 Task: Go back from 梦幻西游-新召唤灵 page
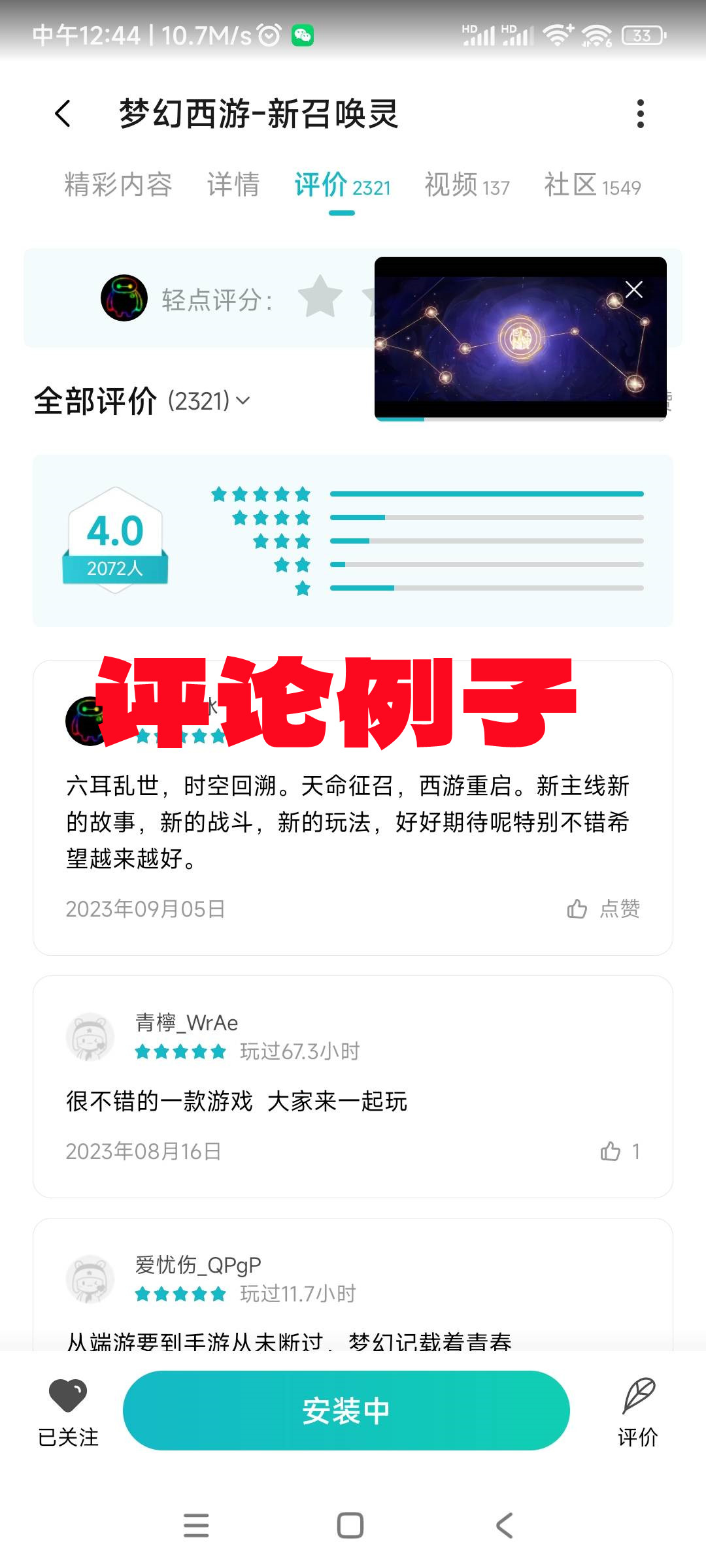(x=63, y=114)
